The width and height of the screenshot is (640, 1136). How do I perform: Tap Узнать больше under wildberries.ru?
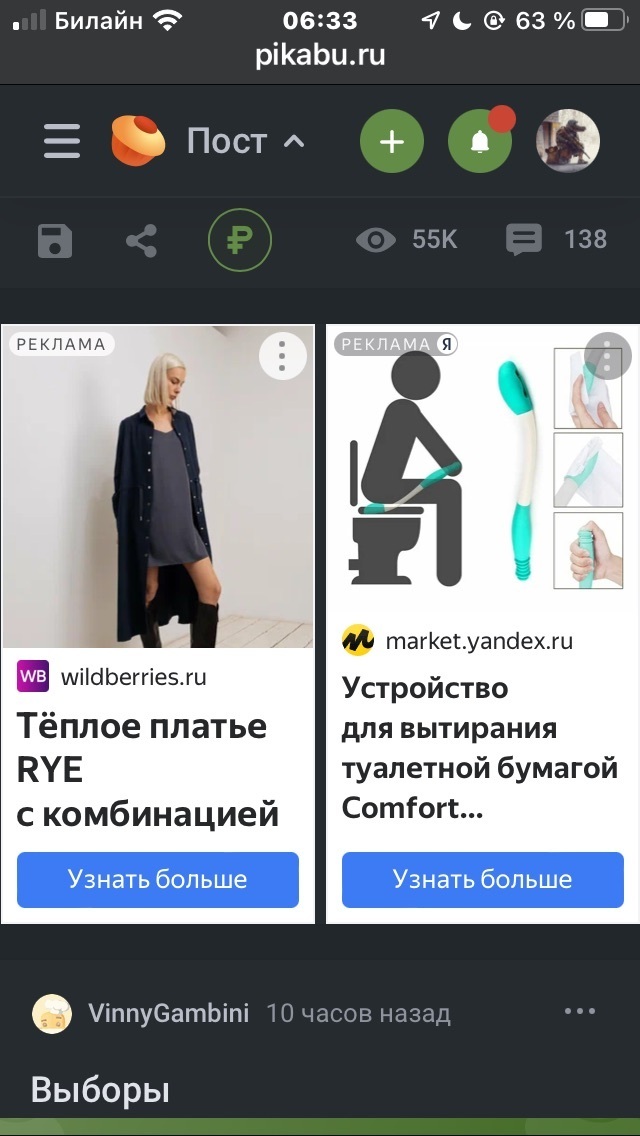pos(158,880)
